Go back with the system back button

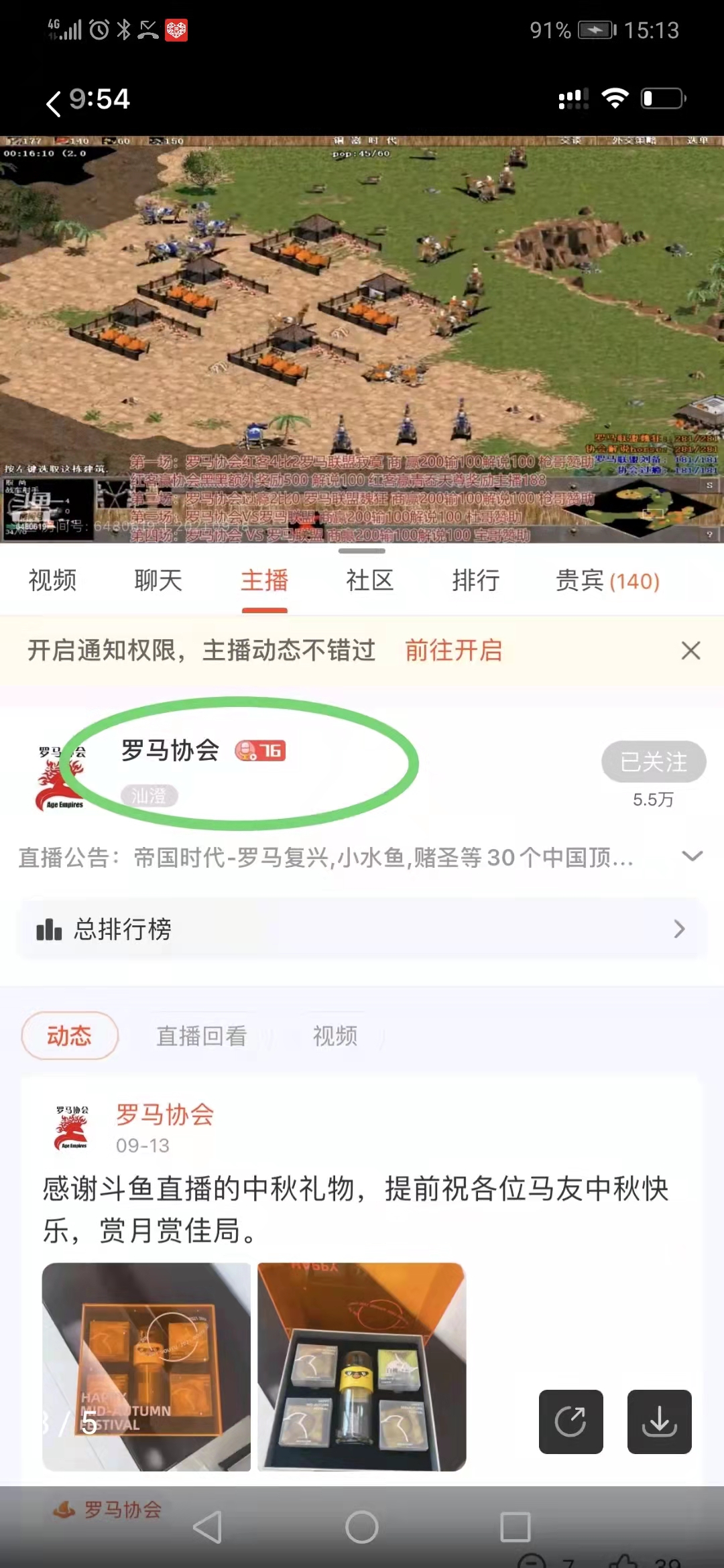(208, 1527)
